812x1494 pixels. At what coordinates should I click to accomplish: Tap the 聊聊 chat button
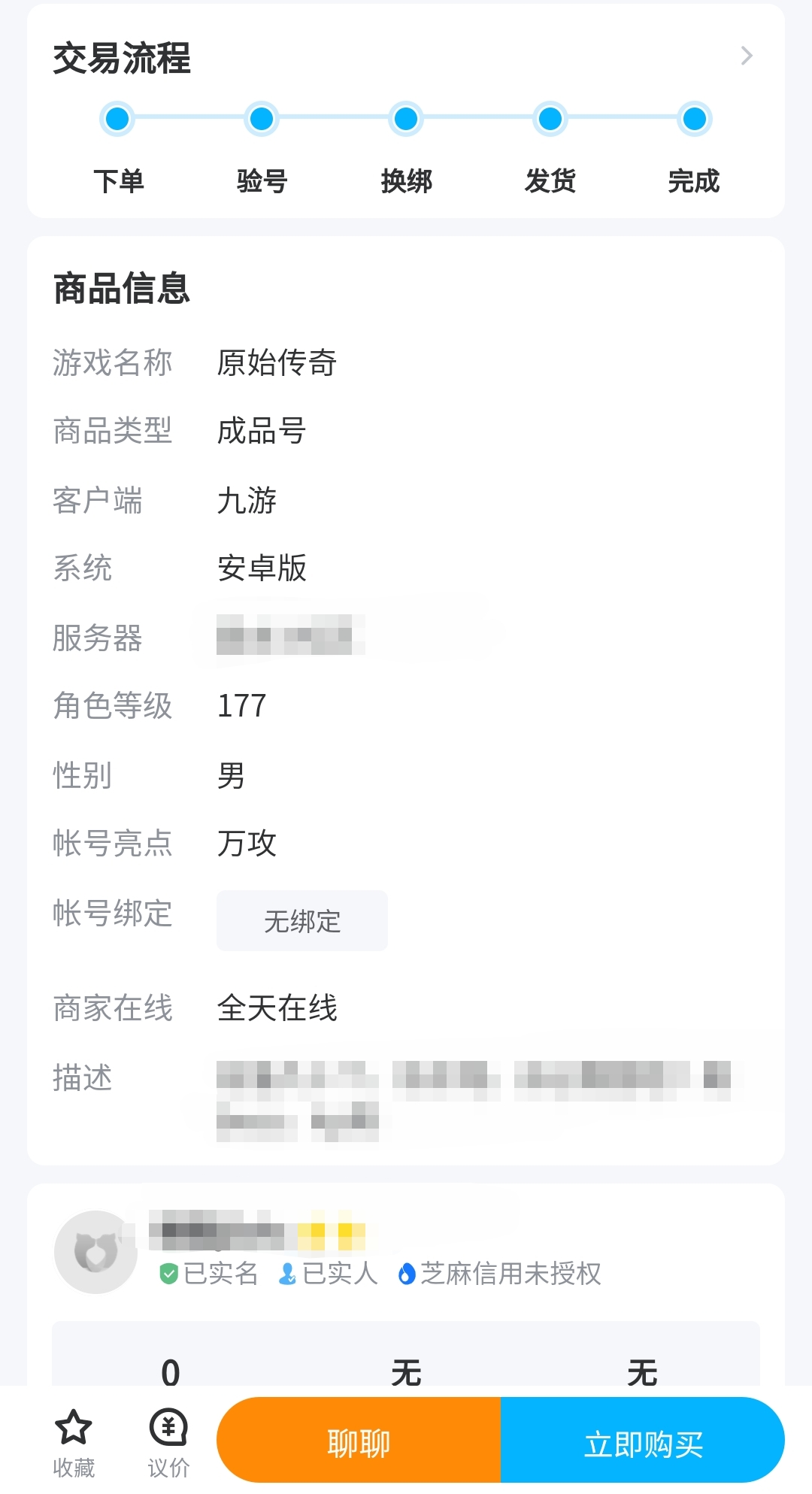click(x=359, y=1440)
